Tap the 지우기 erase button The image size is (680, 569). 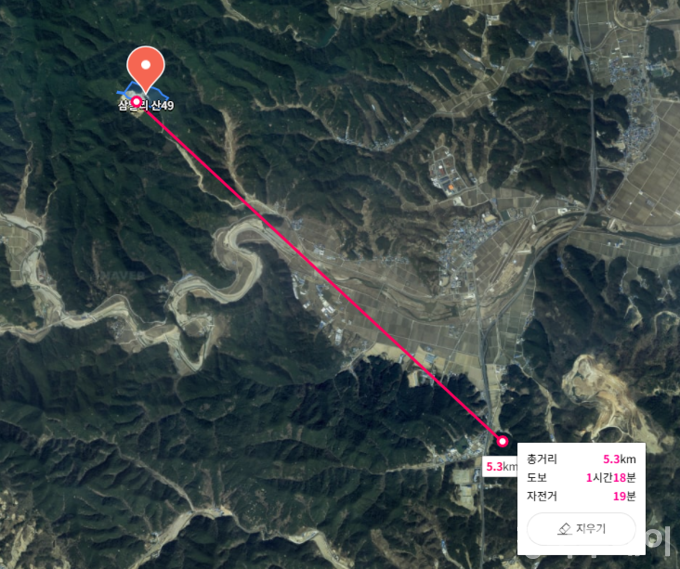[x=581, y=528]
